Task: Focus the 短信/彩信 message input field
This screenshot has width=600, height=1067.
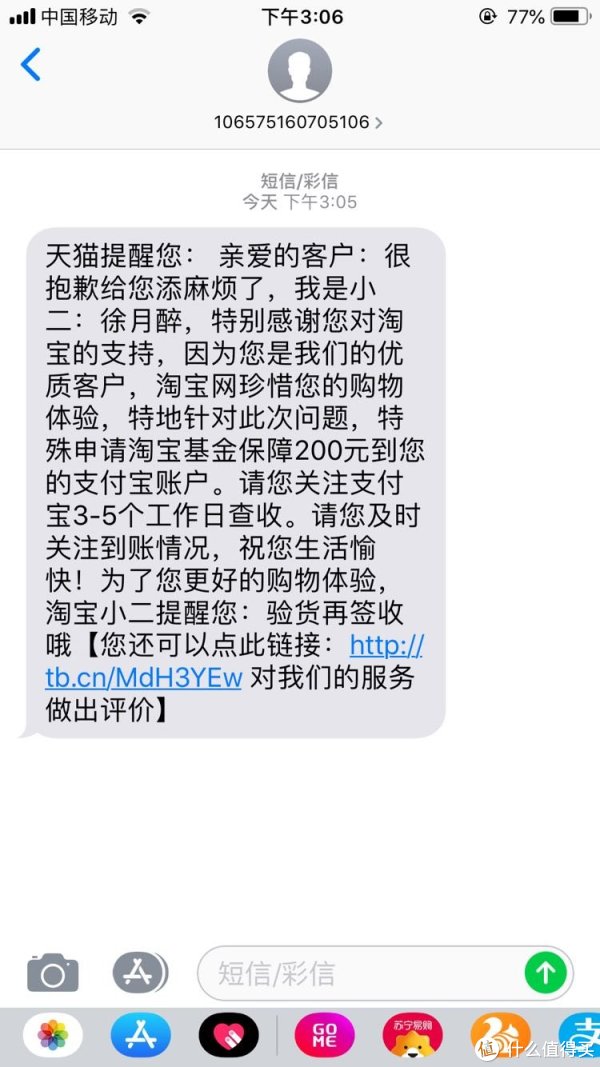Action: [360, 972]
